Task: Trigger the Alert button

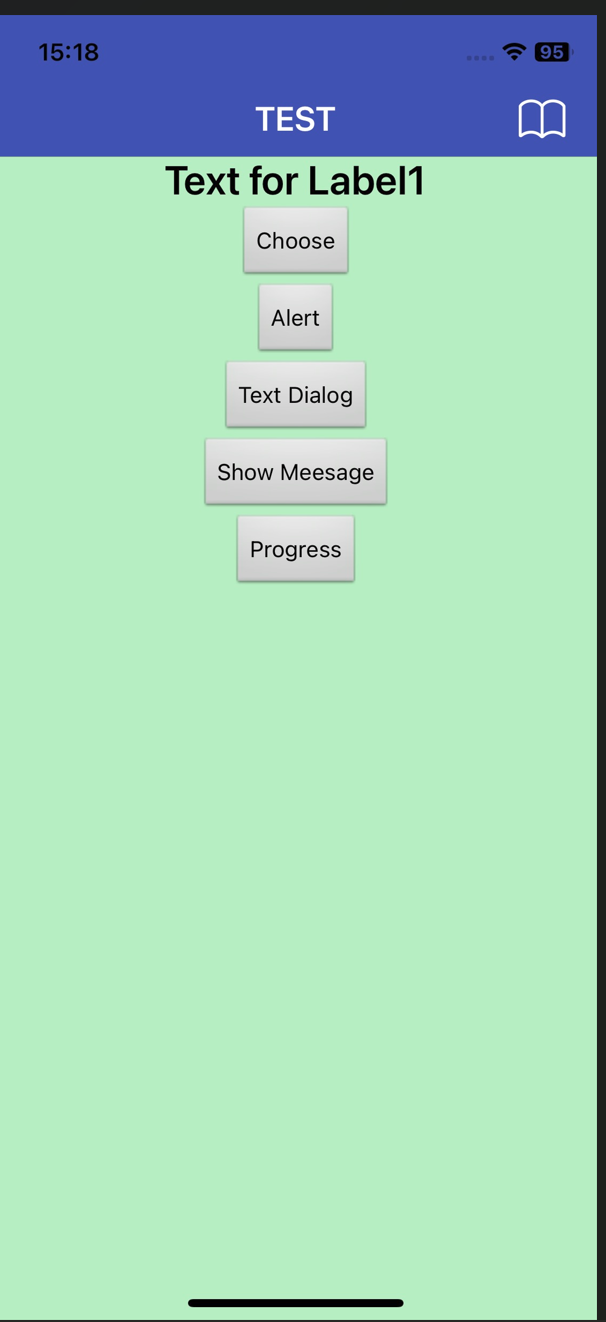Action: [x=295, y=317]
